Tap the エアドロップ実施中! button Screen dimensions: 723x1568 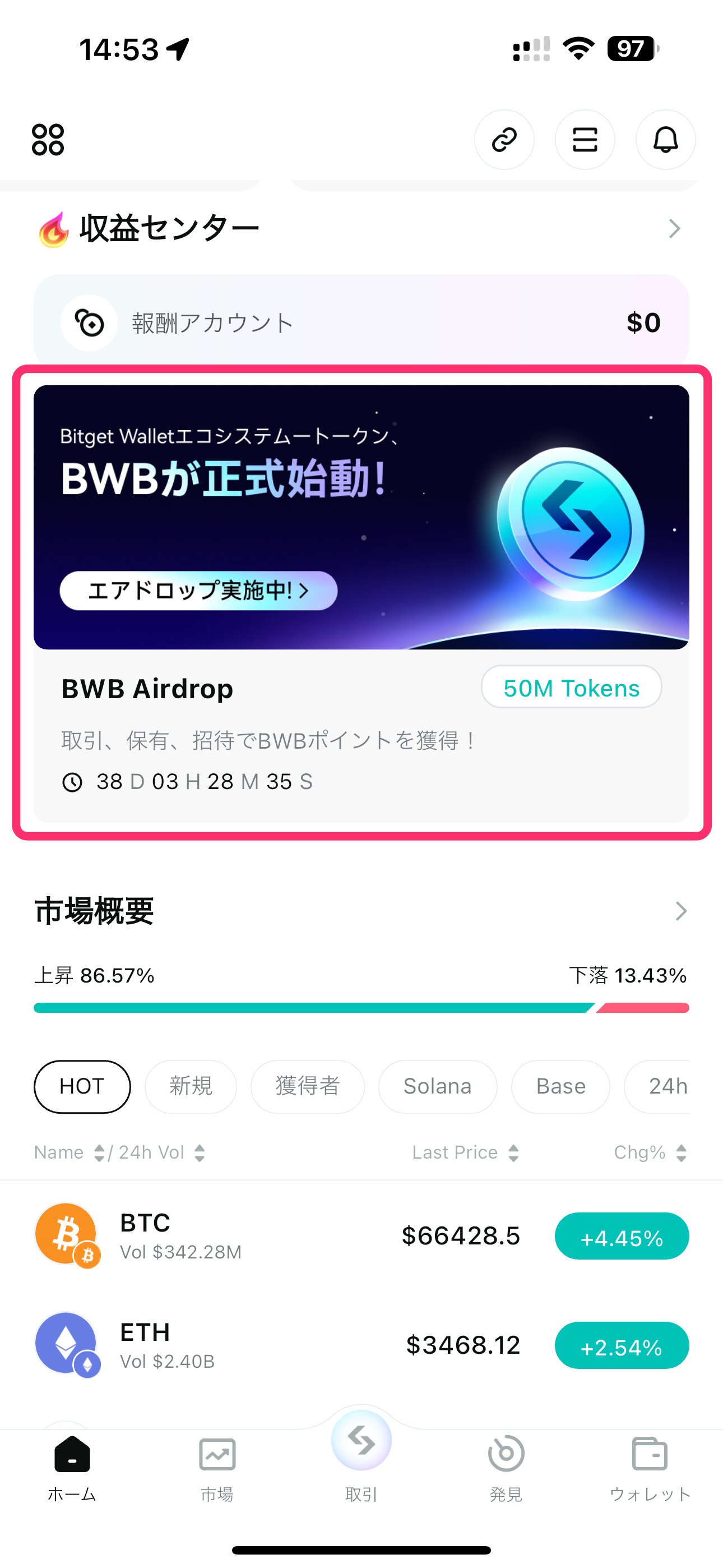(198, 591)
